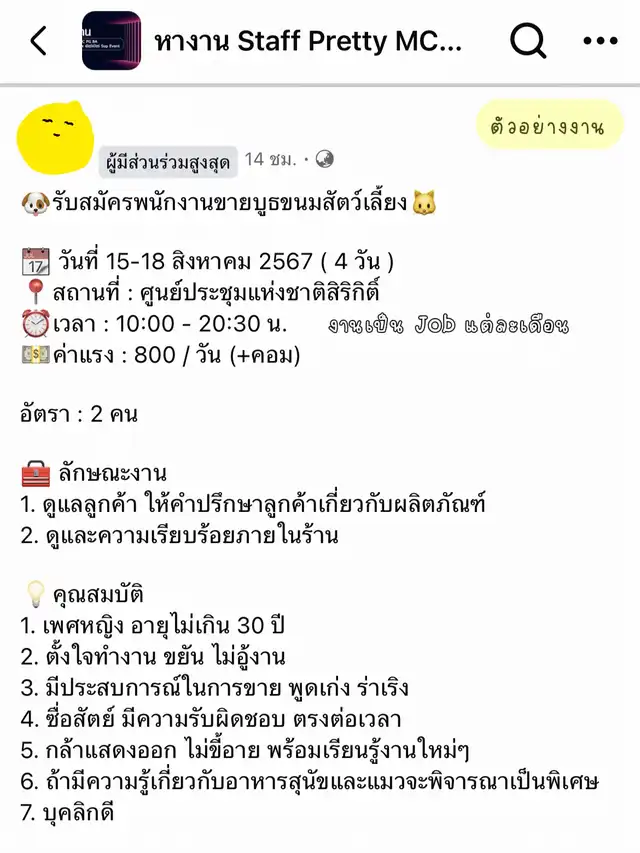Open the poster's profile picture
The image size is (640, 853).
(55, 138)
